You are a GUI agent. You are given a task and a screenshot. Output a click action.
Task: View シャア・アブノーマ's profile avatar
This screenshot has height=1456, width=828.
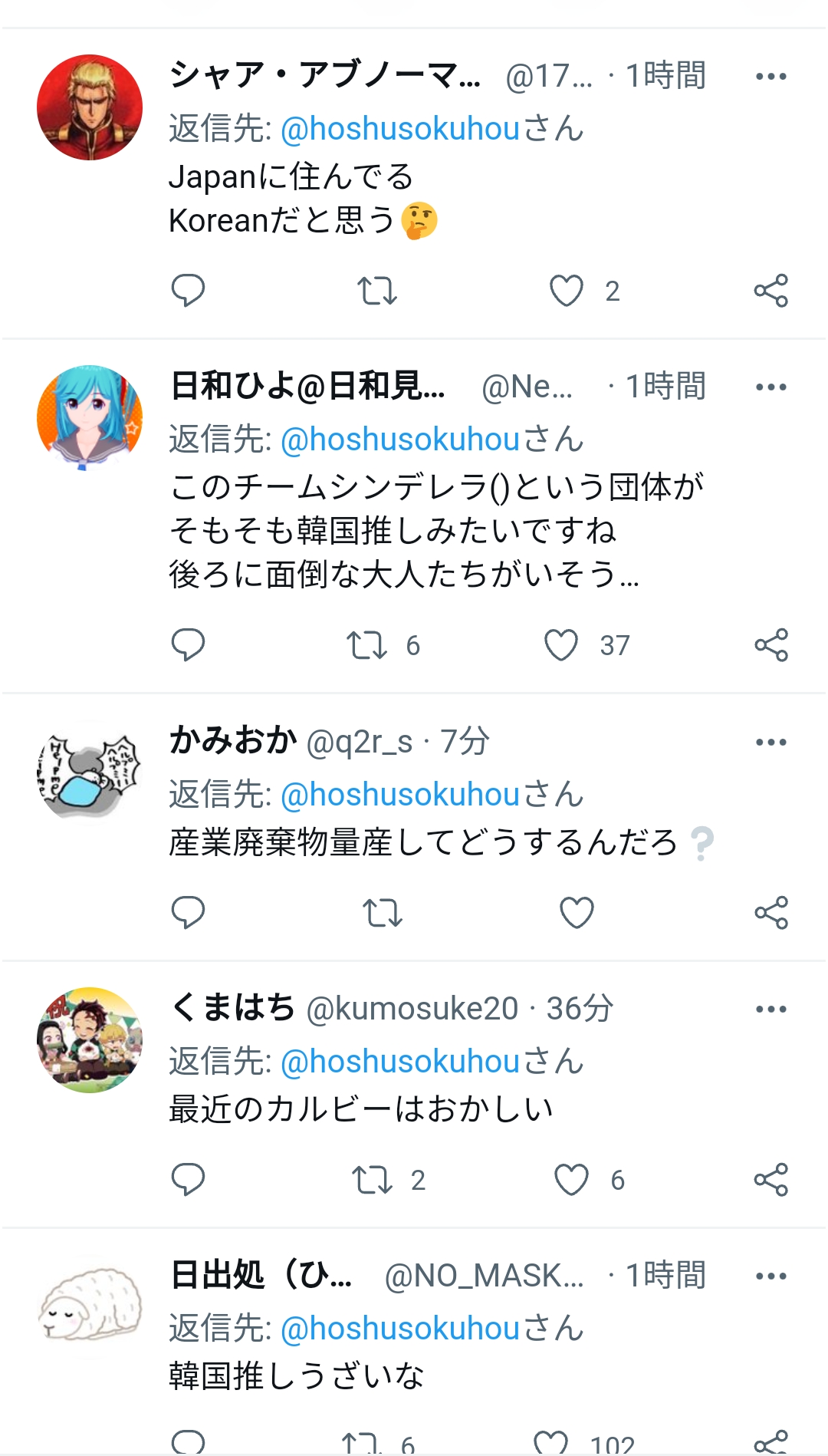pyautogui.click(x=90, y=107)
